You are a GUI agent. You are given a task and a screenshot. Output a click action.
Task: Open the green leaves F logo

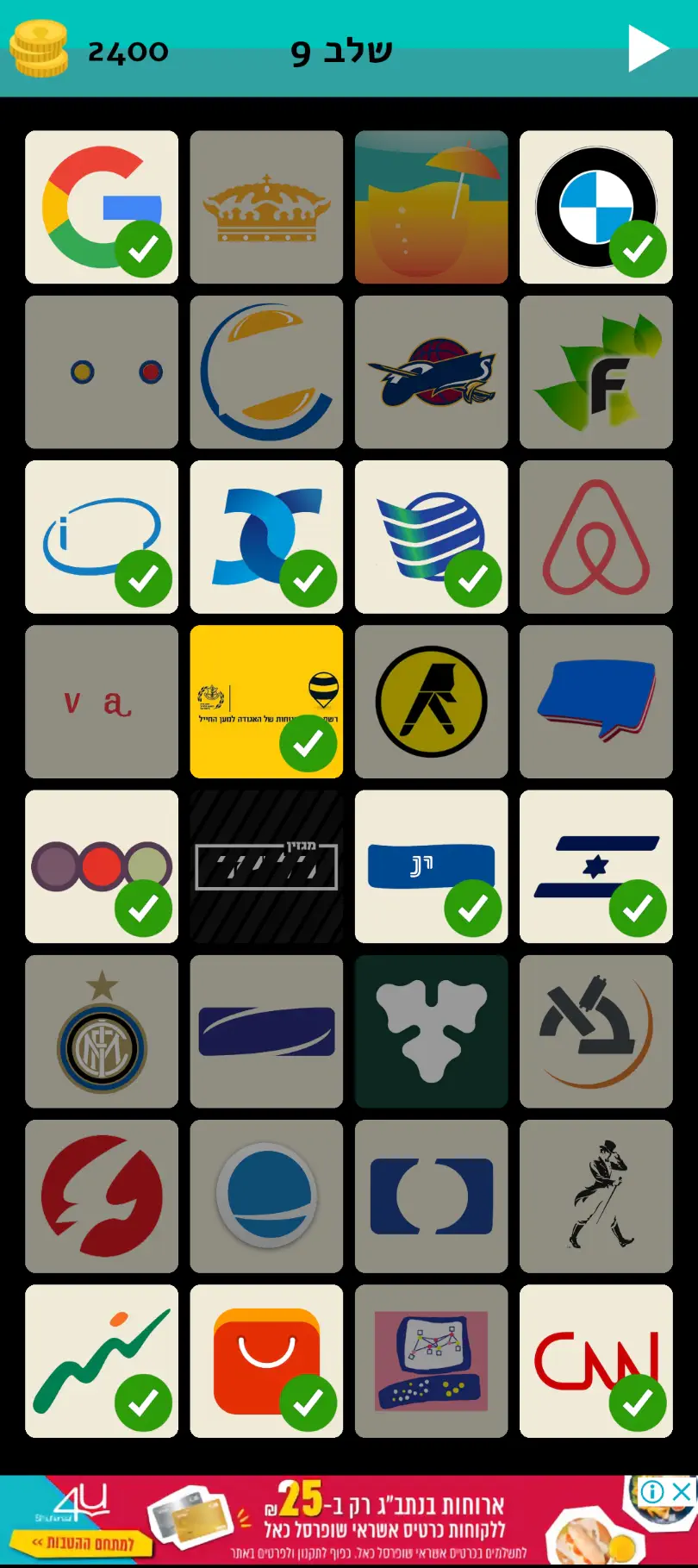[596, 372]
